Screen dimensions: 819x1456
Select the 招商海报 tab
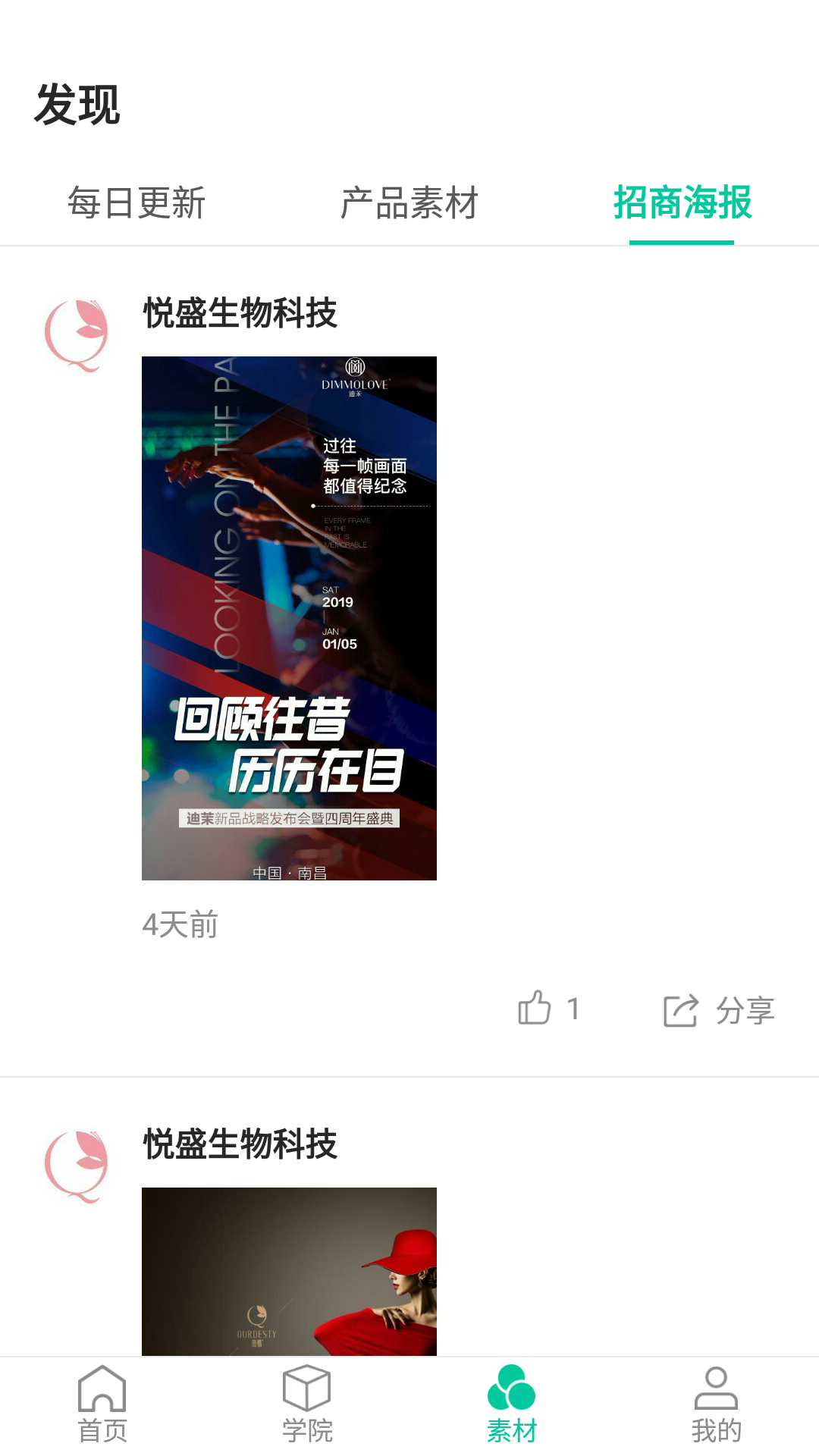682,203
